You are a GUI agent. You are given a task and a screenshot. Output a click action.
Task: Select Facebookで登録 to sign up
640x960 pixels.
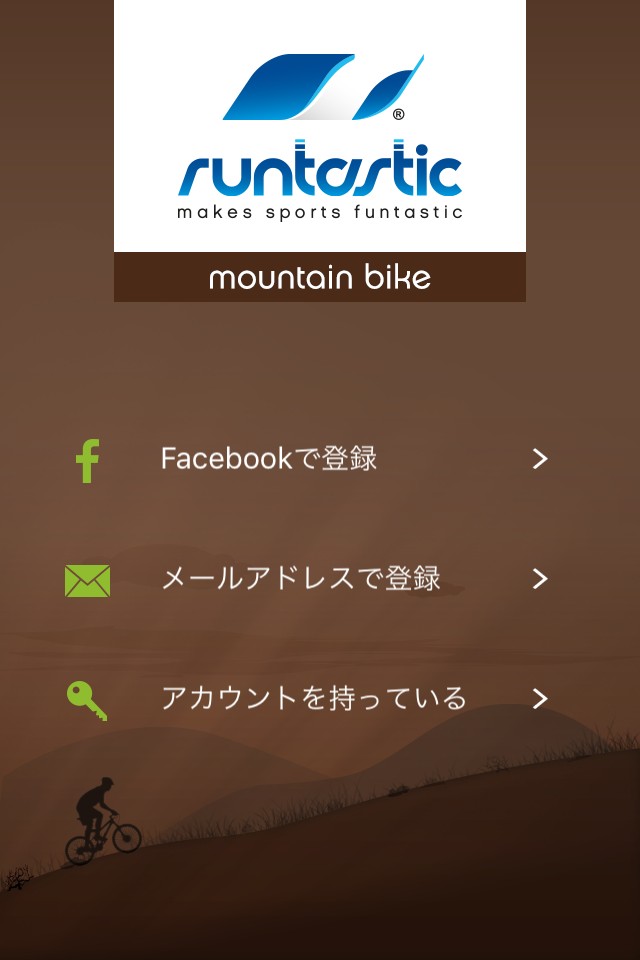[270, 459]
